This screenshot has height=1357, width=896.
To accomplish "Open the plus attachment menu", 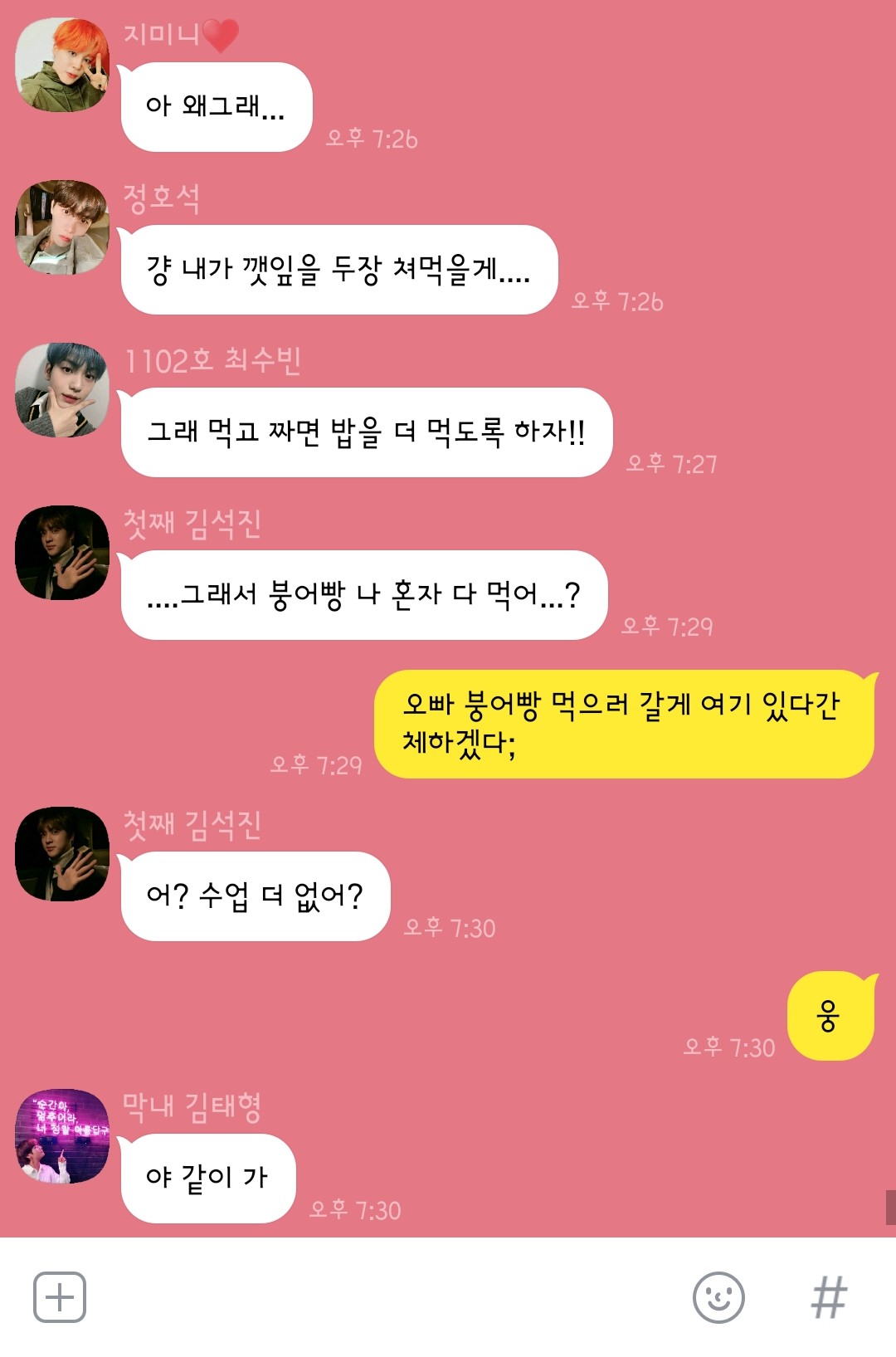I will [60, 1296].
